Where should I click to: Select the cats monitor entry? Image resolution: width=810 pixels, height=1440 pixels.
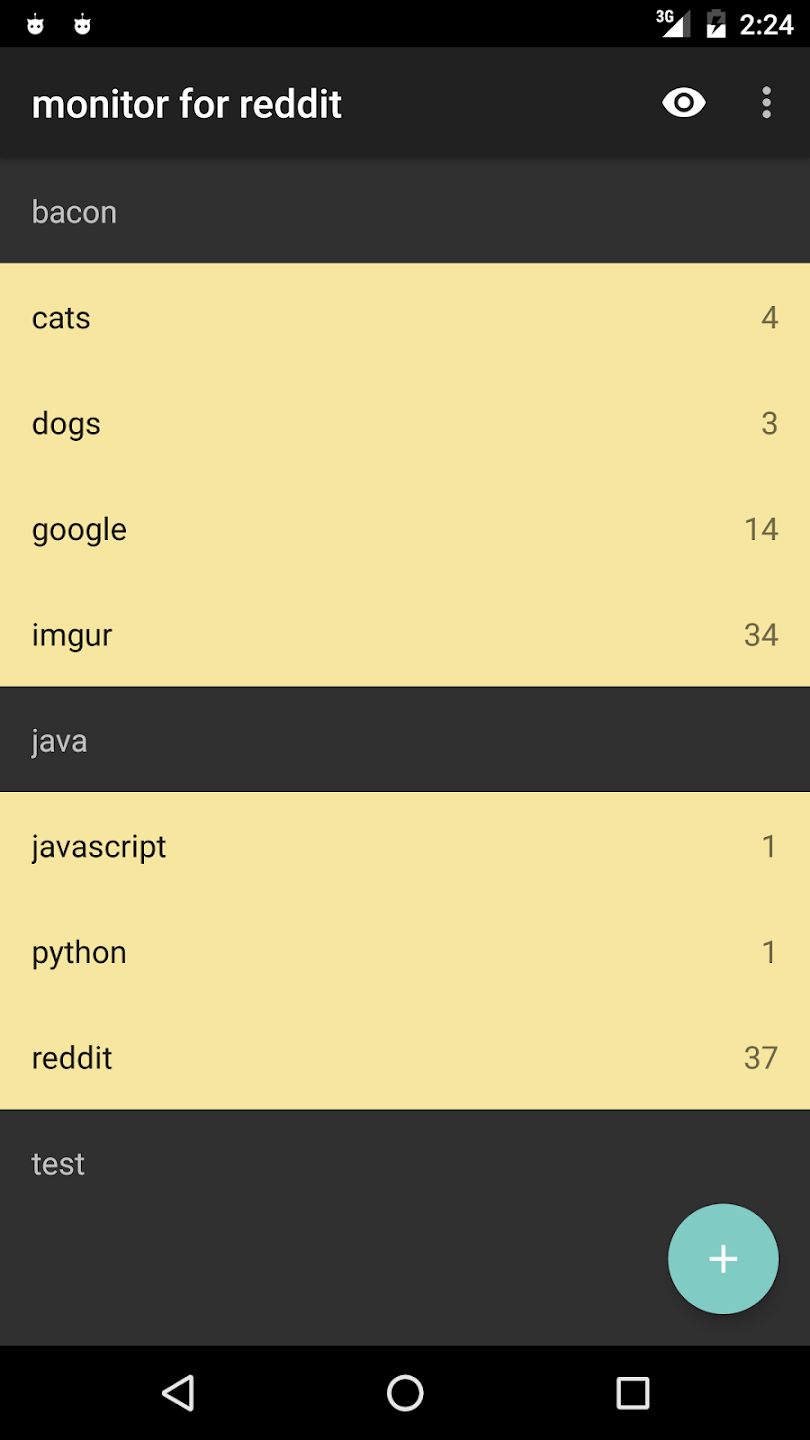pyautogui.click(x=405, y=317)
